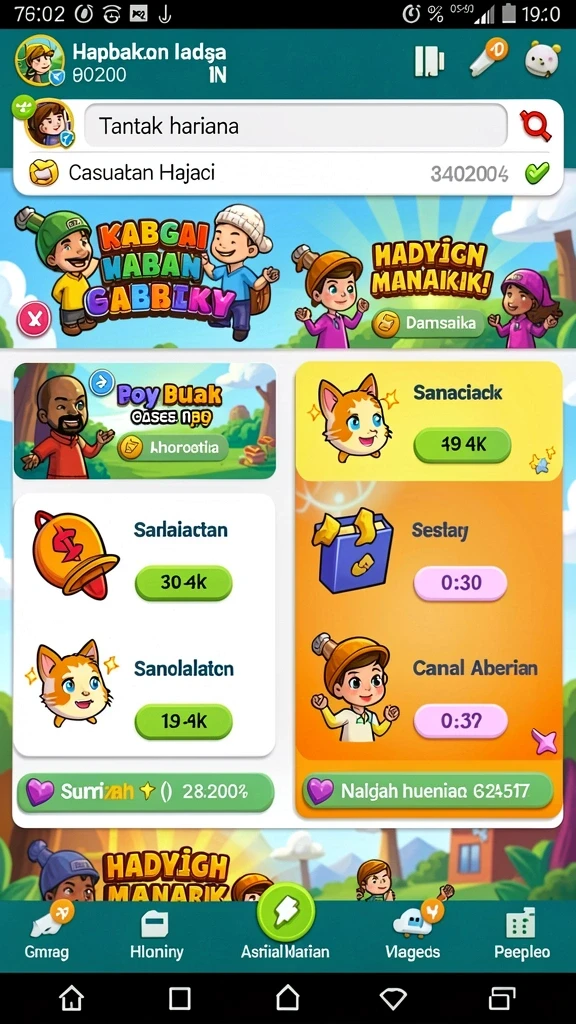Tap the 49 4K button under Sanaciack
The image size is (576, 1024).
tap(462, 445)
